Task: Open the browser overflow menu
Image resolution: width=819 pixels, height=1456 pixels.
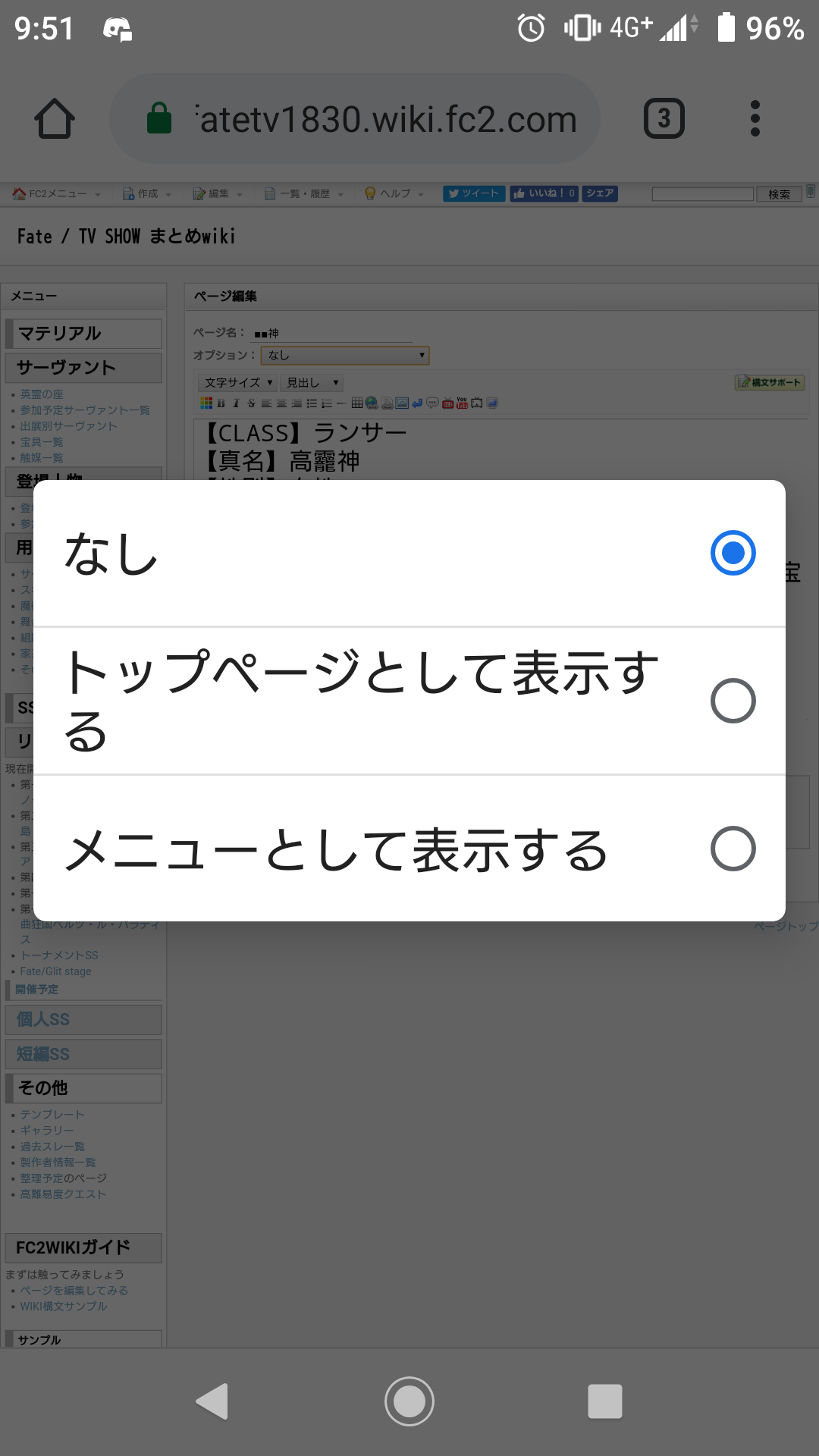Action: coord(755,118)
